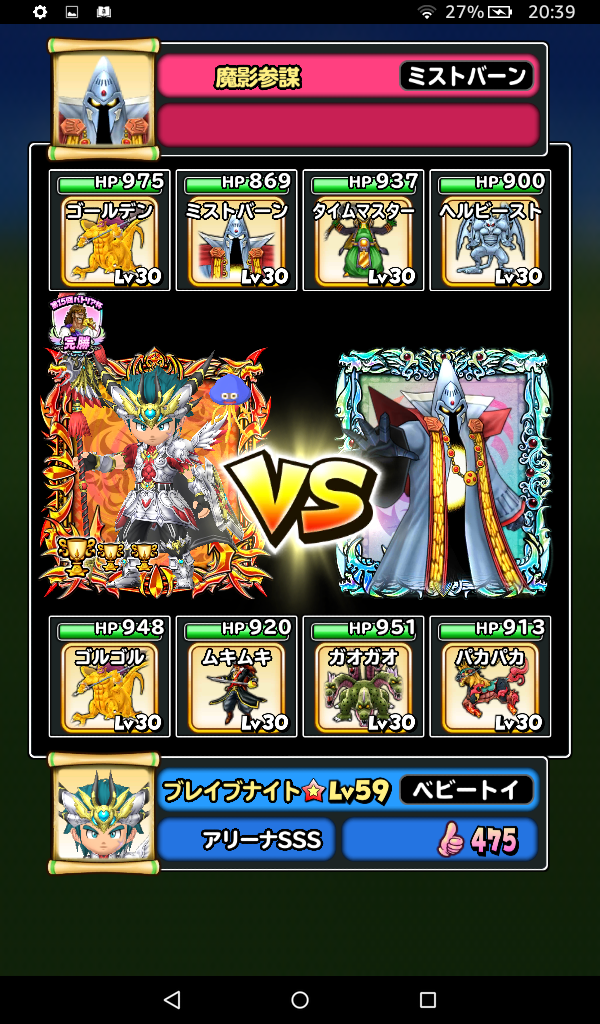Select the ムキムキ monster card
Screen dimensions: 600x1024
click(236, 676)
